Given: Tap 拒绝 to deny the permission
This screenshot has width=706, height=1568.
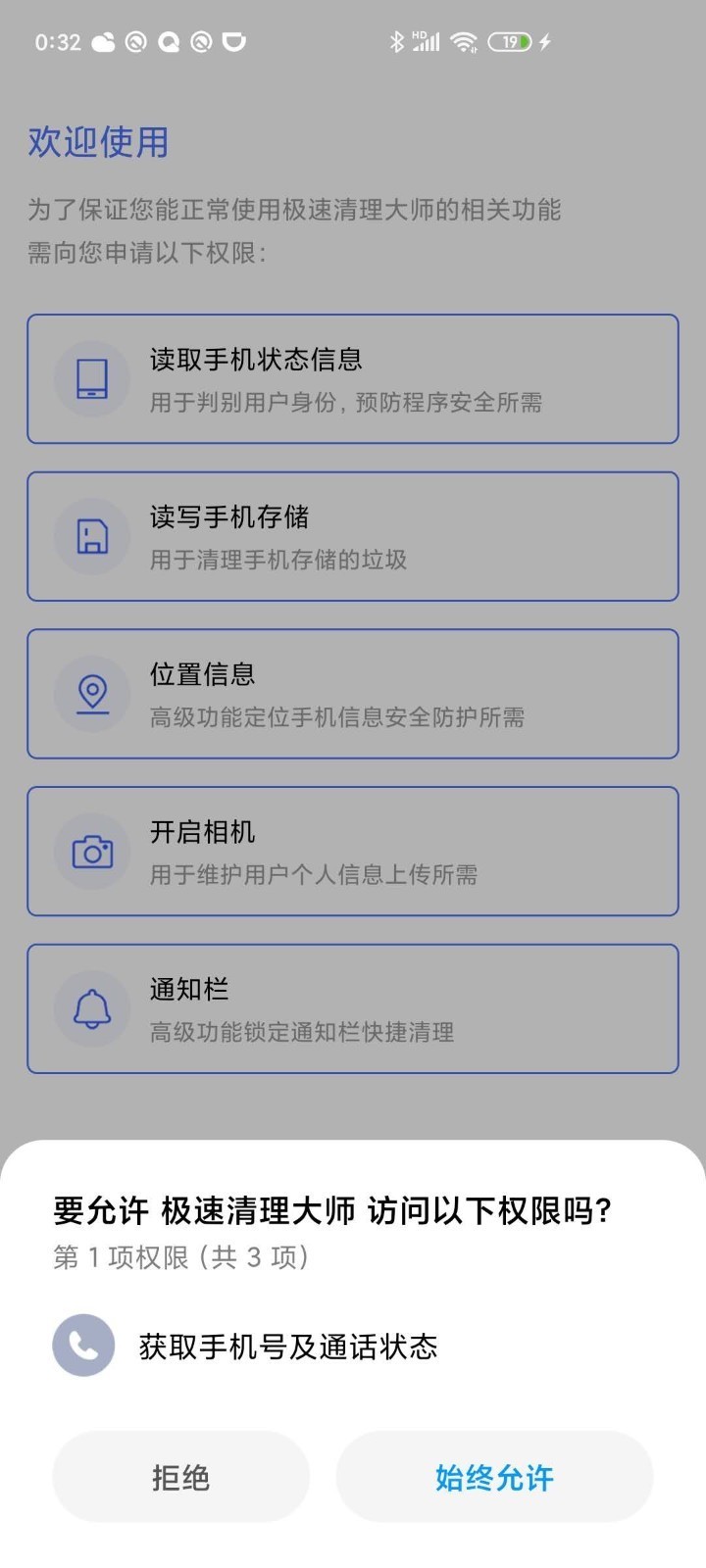Looking at the screenshot, I should click(x=180, y=1477).
